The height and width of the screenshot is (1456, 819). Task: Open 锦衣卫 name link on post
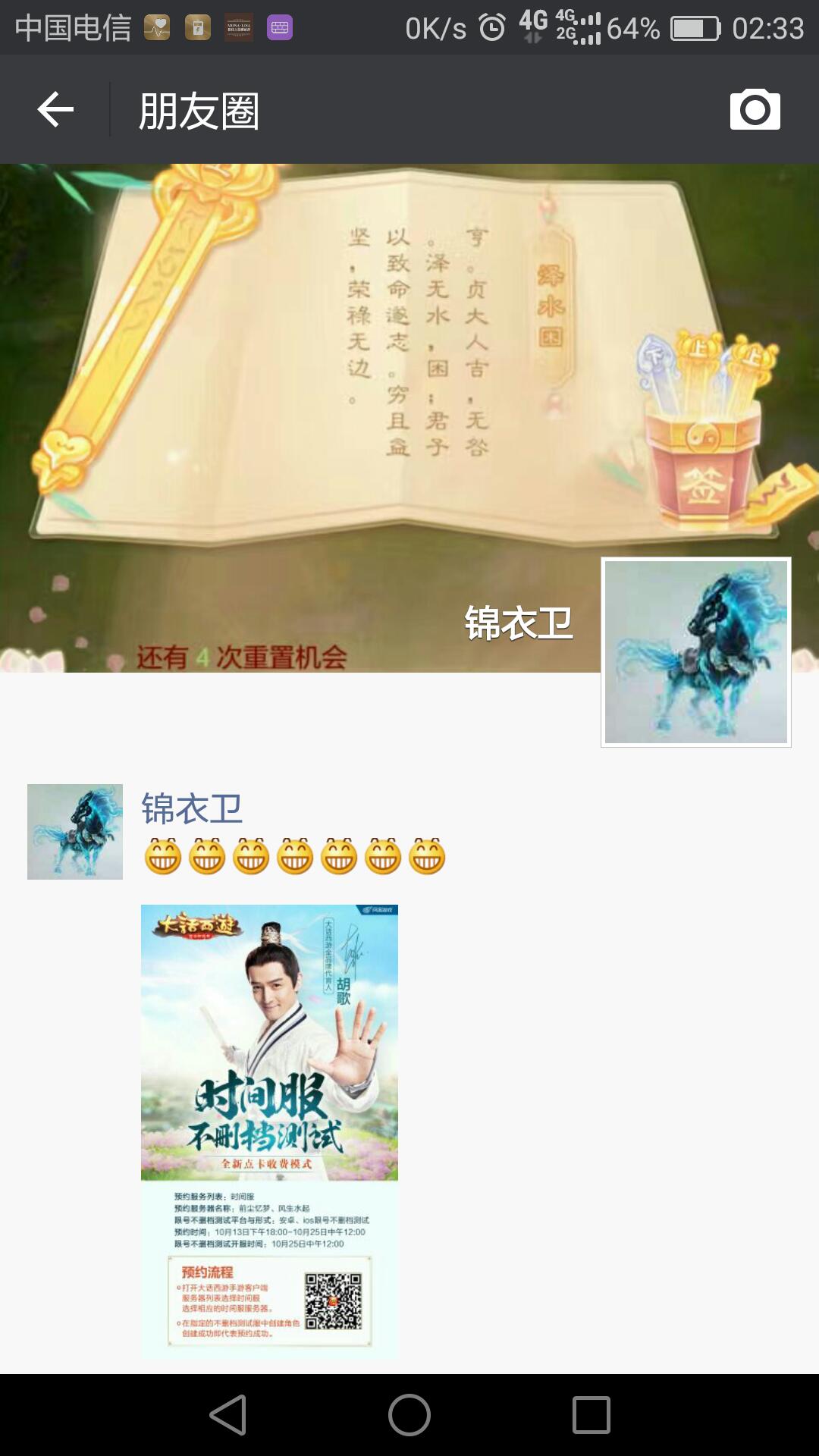click(192, 808)
